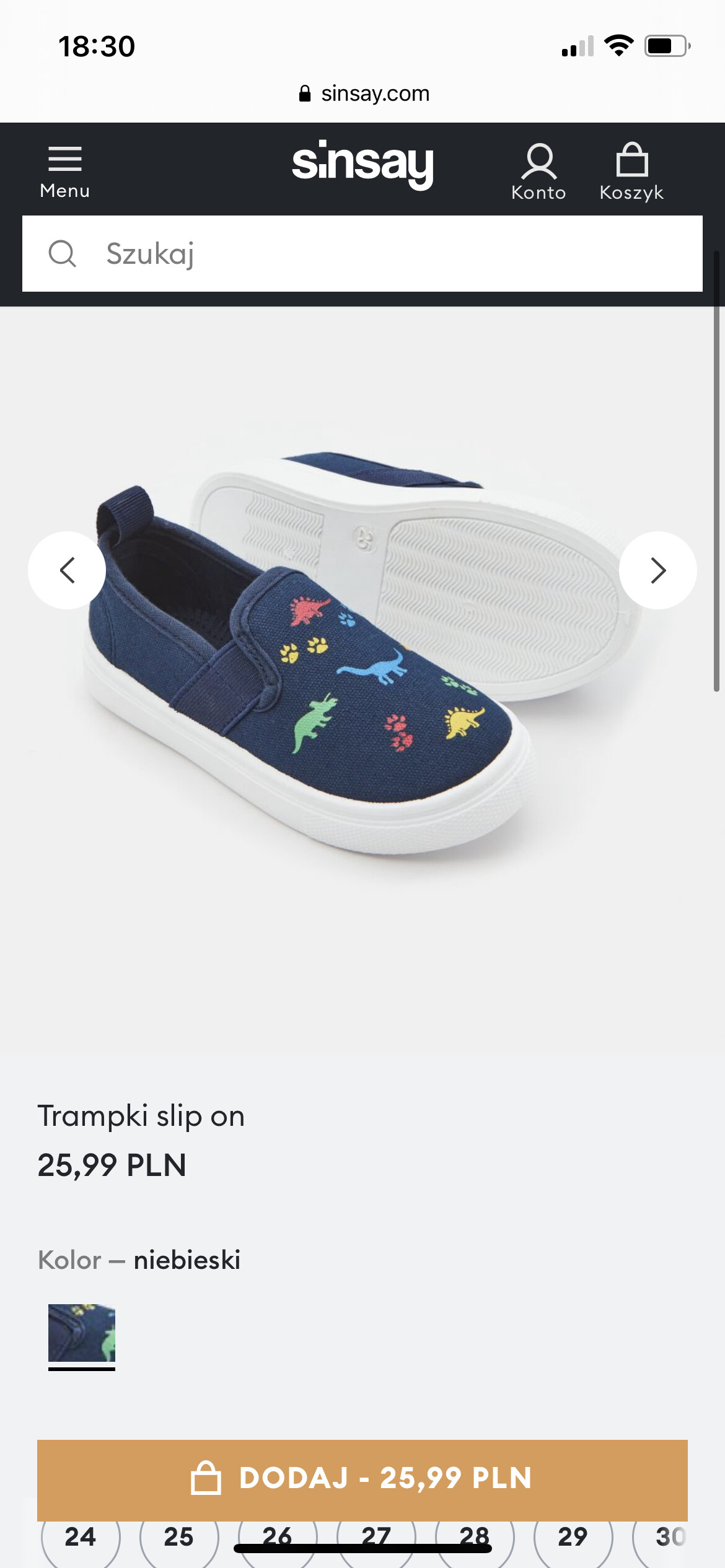Show previous product photo

[67, 570]
